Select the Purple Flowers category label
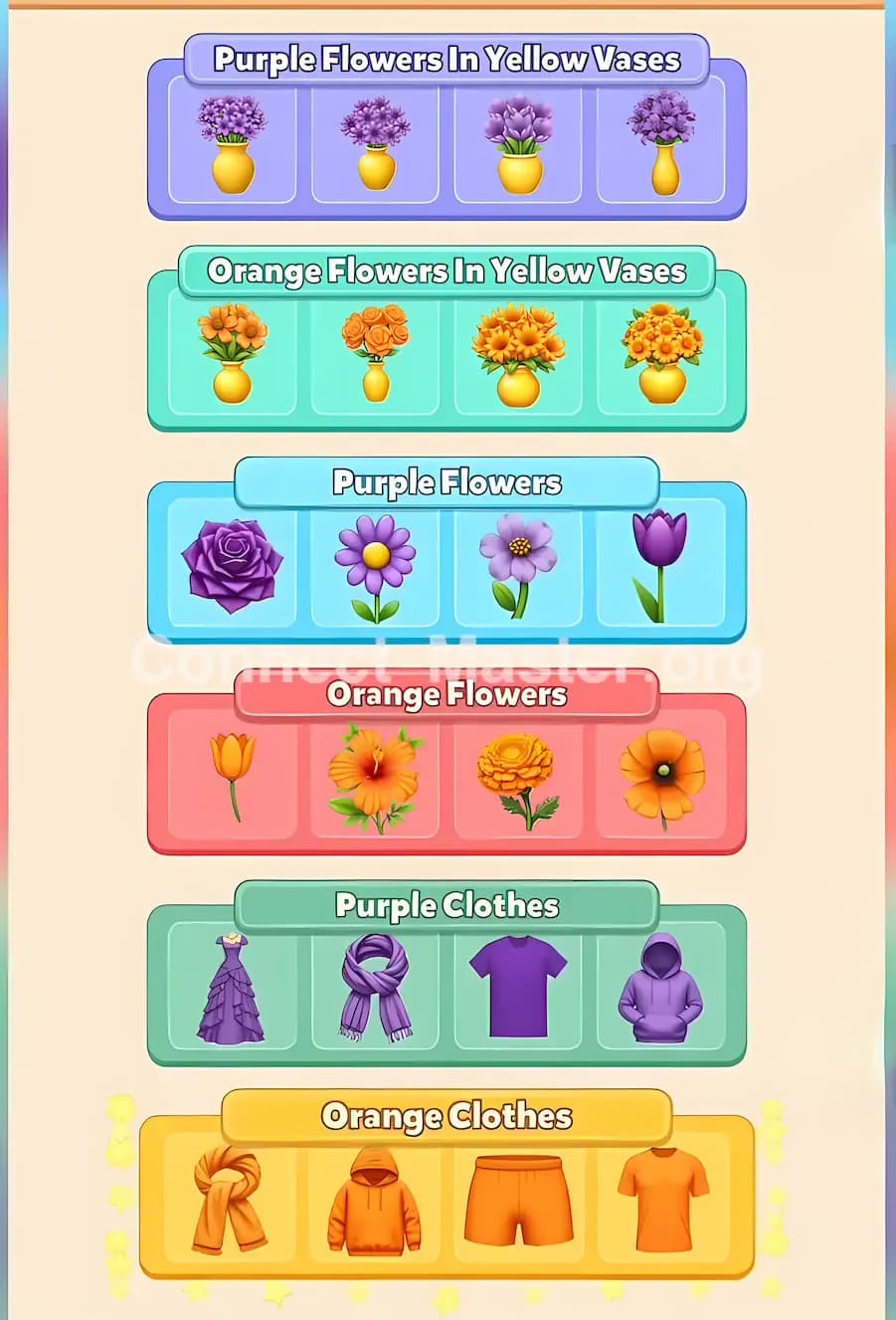 (447, 483)
